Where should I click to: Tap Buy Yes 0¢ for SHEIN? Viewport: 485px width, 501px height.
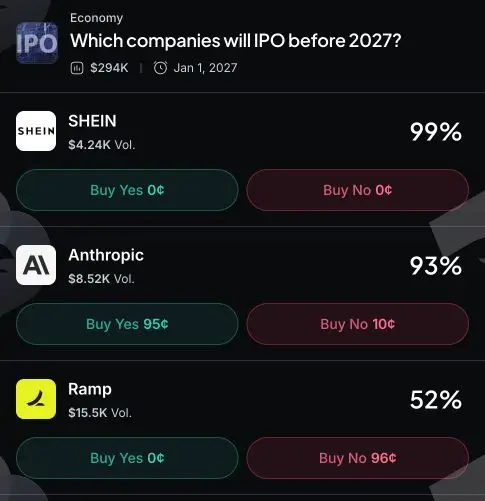pos(127,190)
